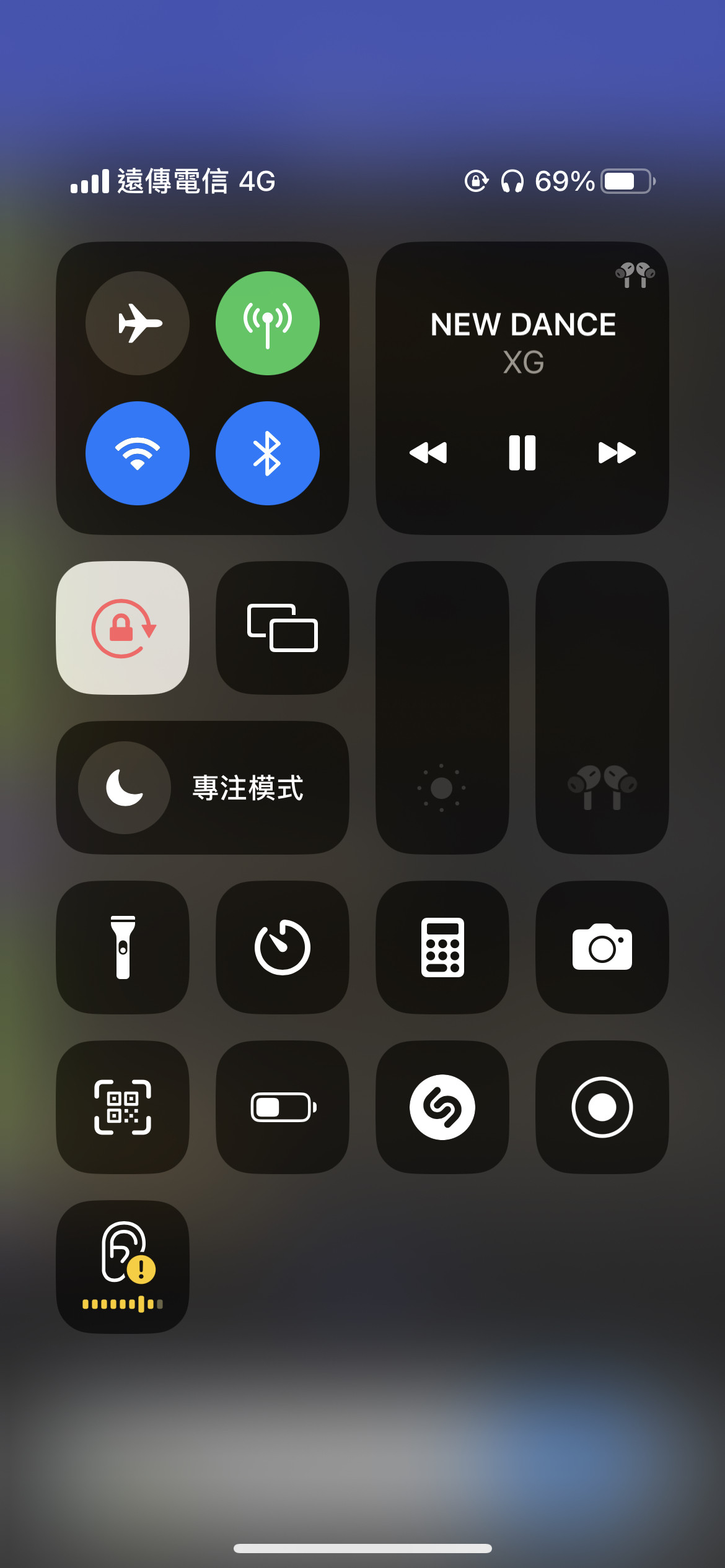This screenshot has height=1568, width=725.
Task: Turn off portrait orientation lock
Action: coord(123,628)
